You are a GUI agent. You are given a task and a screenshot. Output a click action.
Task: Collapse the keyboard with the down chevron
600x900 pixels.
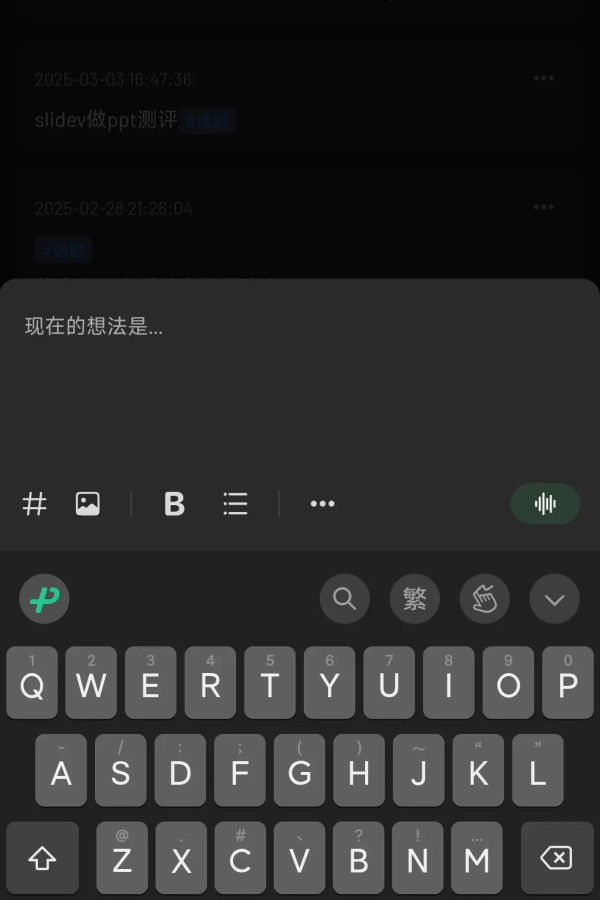[555, 600]
